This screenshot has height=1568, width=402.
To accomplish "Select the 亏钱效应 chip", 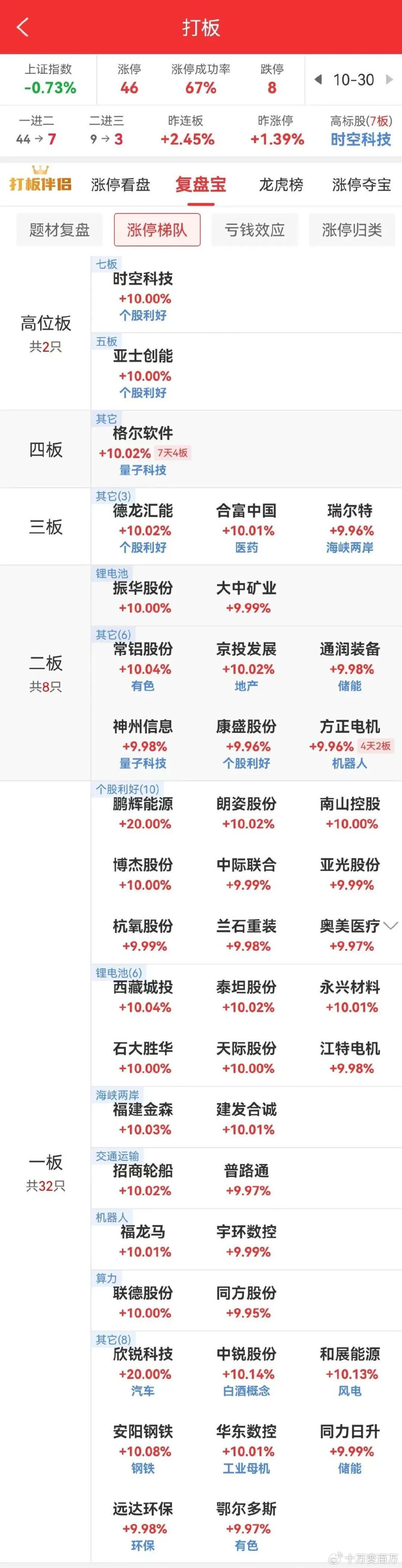I will click(255, 230).
